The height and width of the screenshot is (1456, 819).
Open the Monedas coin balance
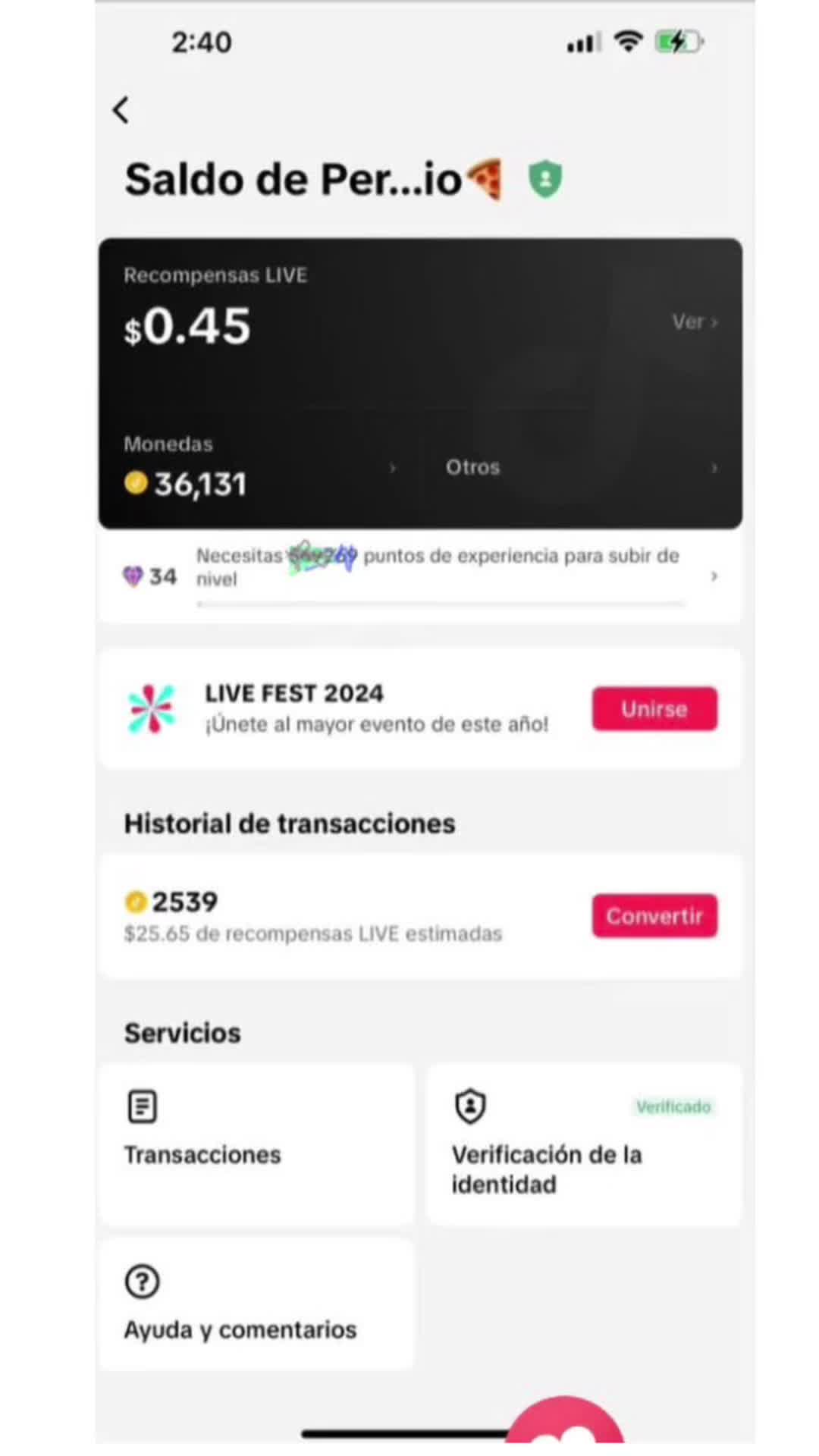point(258,467)
